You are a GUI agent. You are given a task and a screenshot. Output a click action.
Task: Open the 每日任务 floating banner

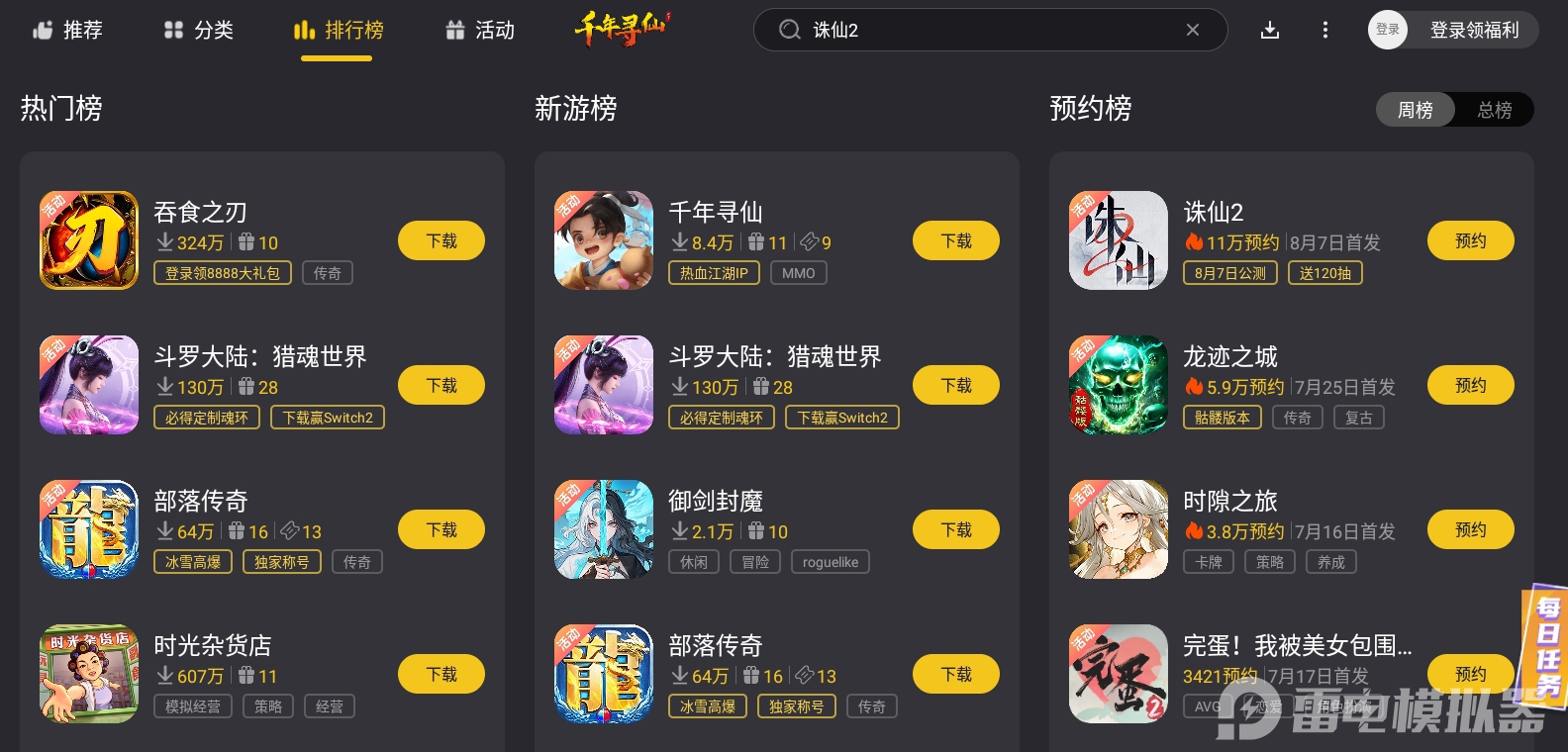[x=1546, y=647]
